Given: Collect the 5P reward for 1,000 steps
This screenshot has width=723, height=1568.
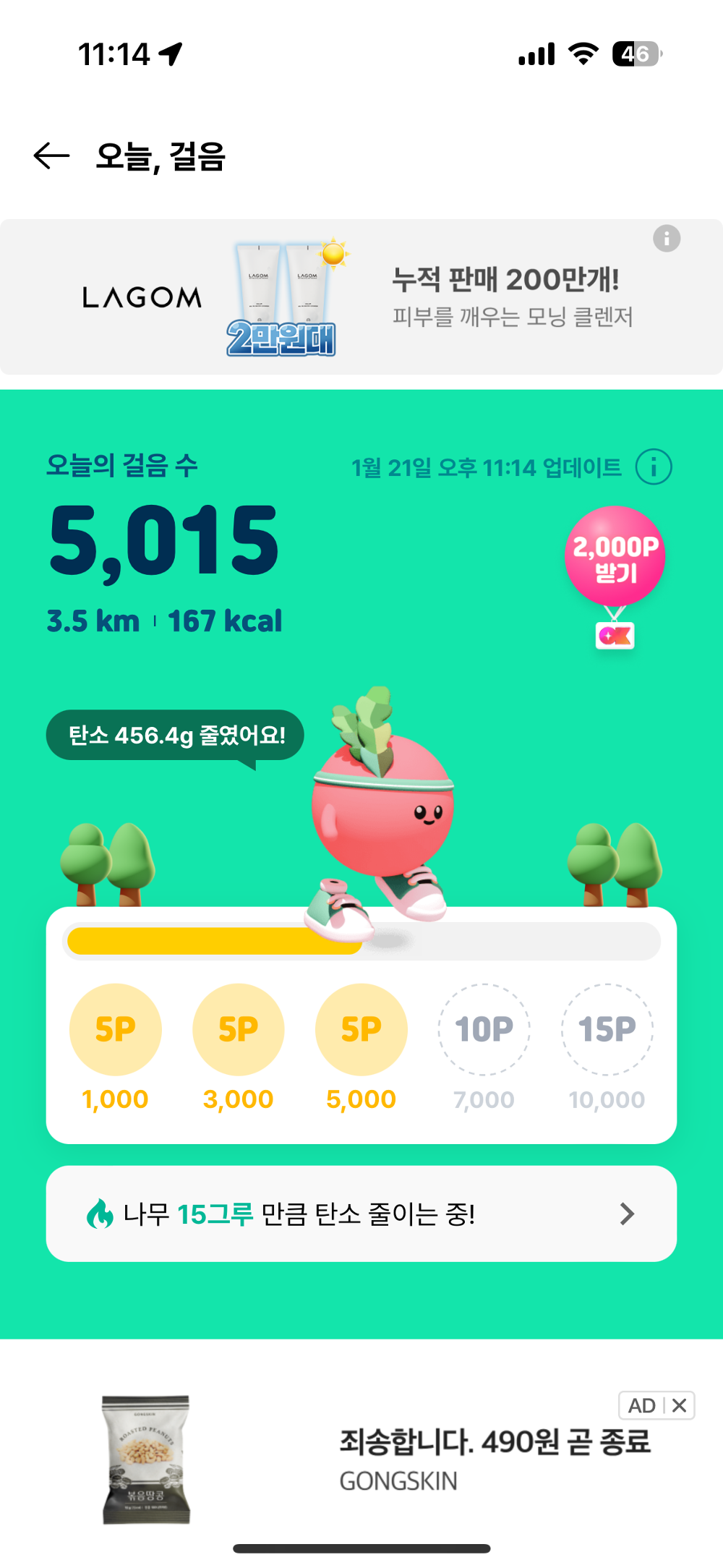Looking at the screenshot, I should pos(116,1028).
